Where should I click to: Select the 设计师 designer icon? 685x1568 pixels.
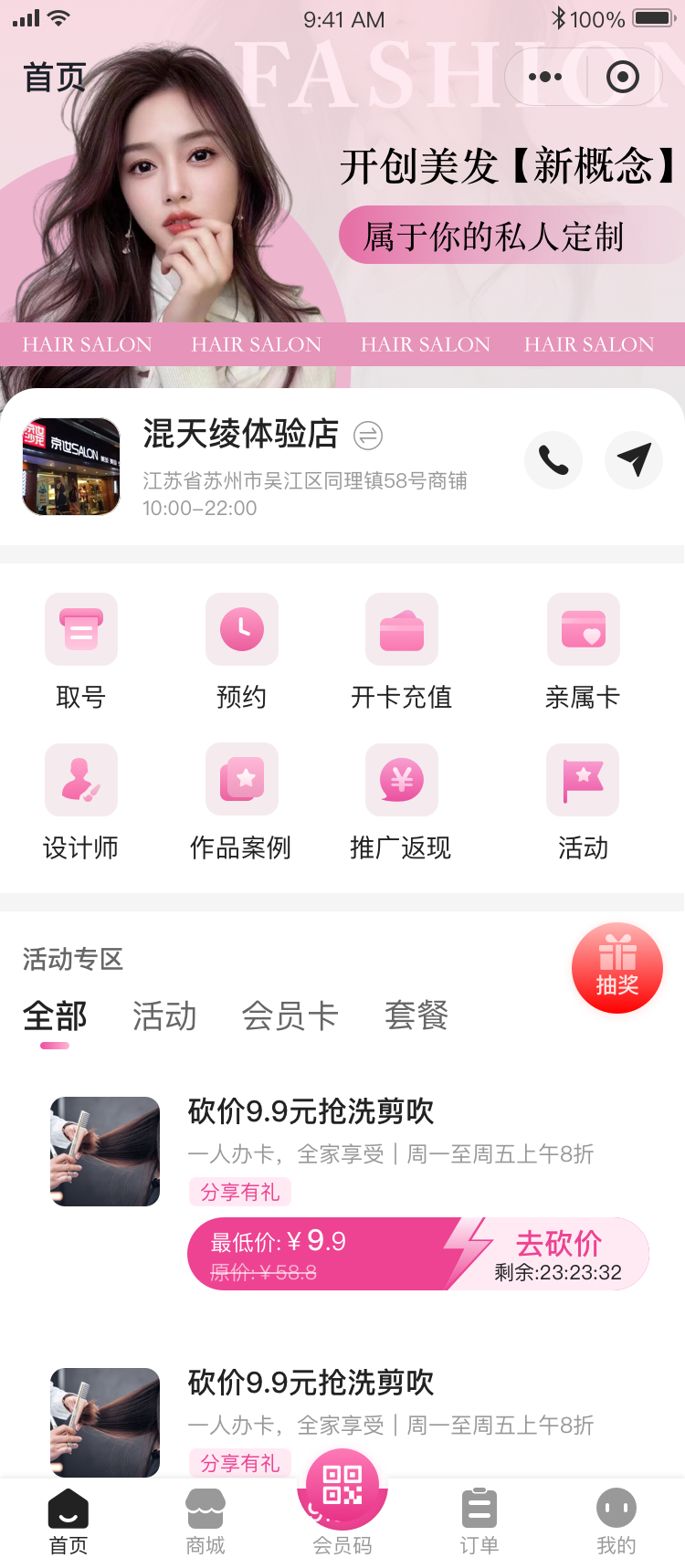tap(80, 780)
